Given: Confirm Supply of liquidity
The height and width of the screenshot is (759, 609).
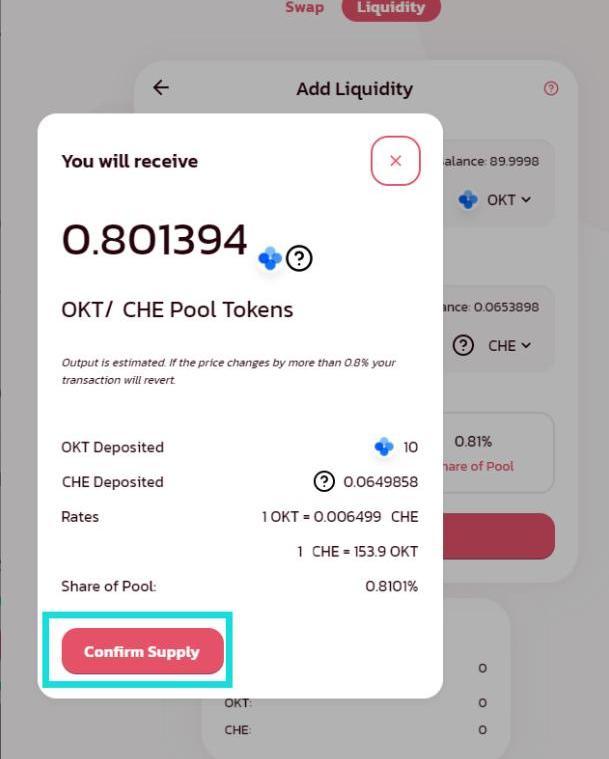Looking at the screenshot, I should [142, 652].
